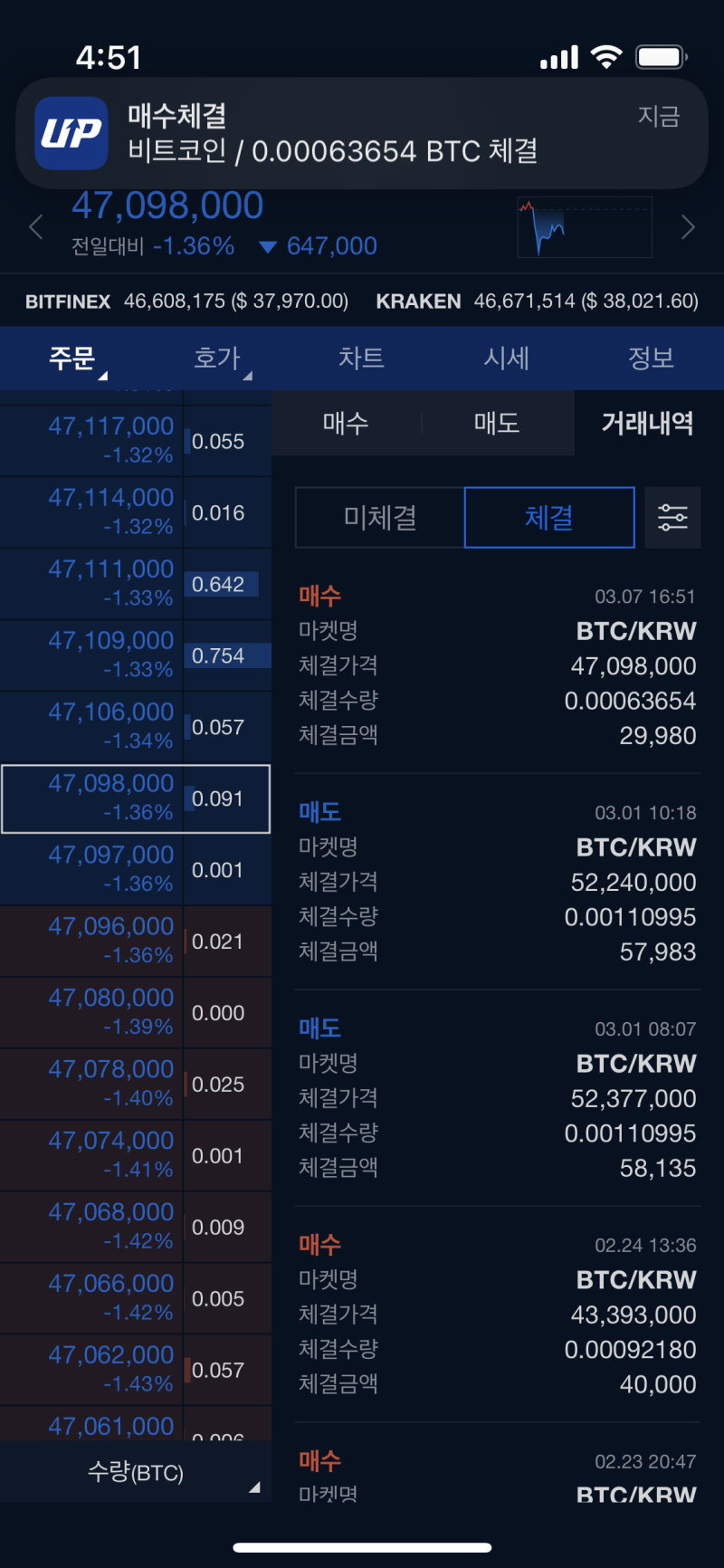
Task: Open the 매수체결 notification banner
Action: click(x=362, y=134)
